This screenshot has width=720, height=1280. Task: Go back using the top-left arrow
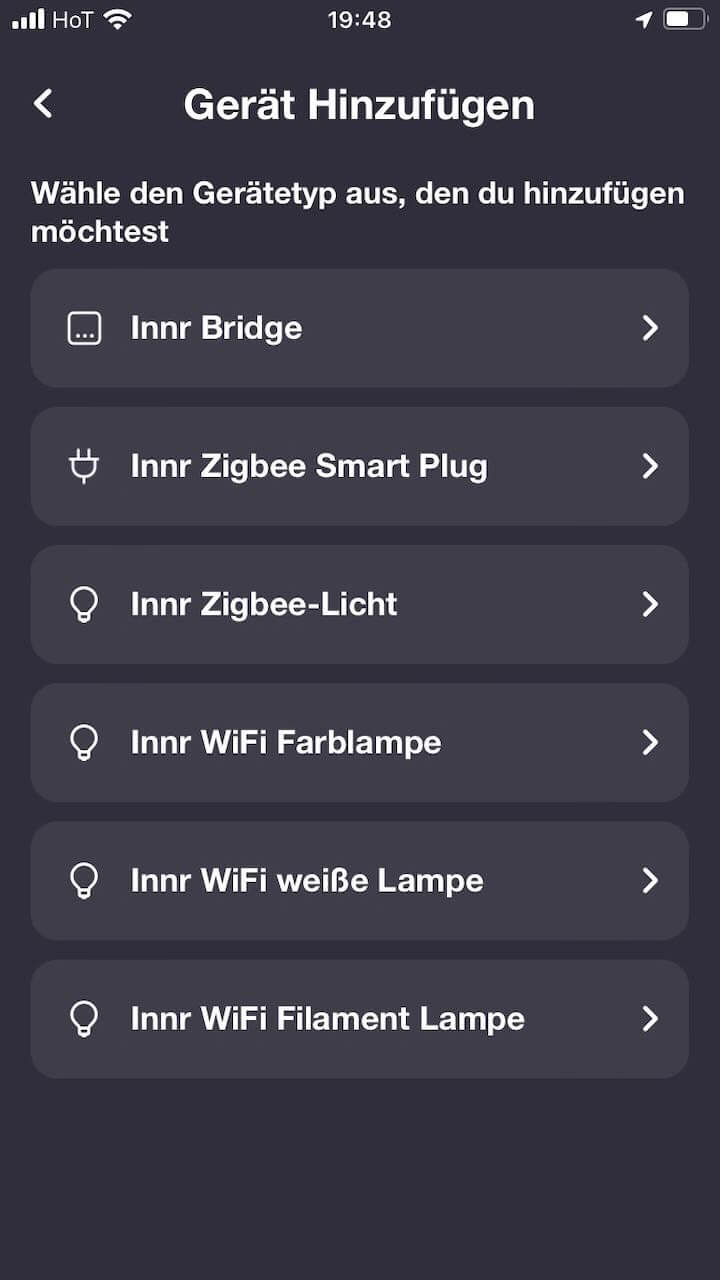pyautogui.click(x=43, y=104)
